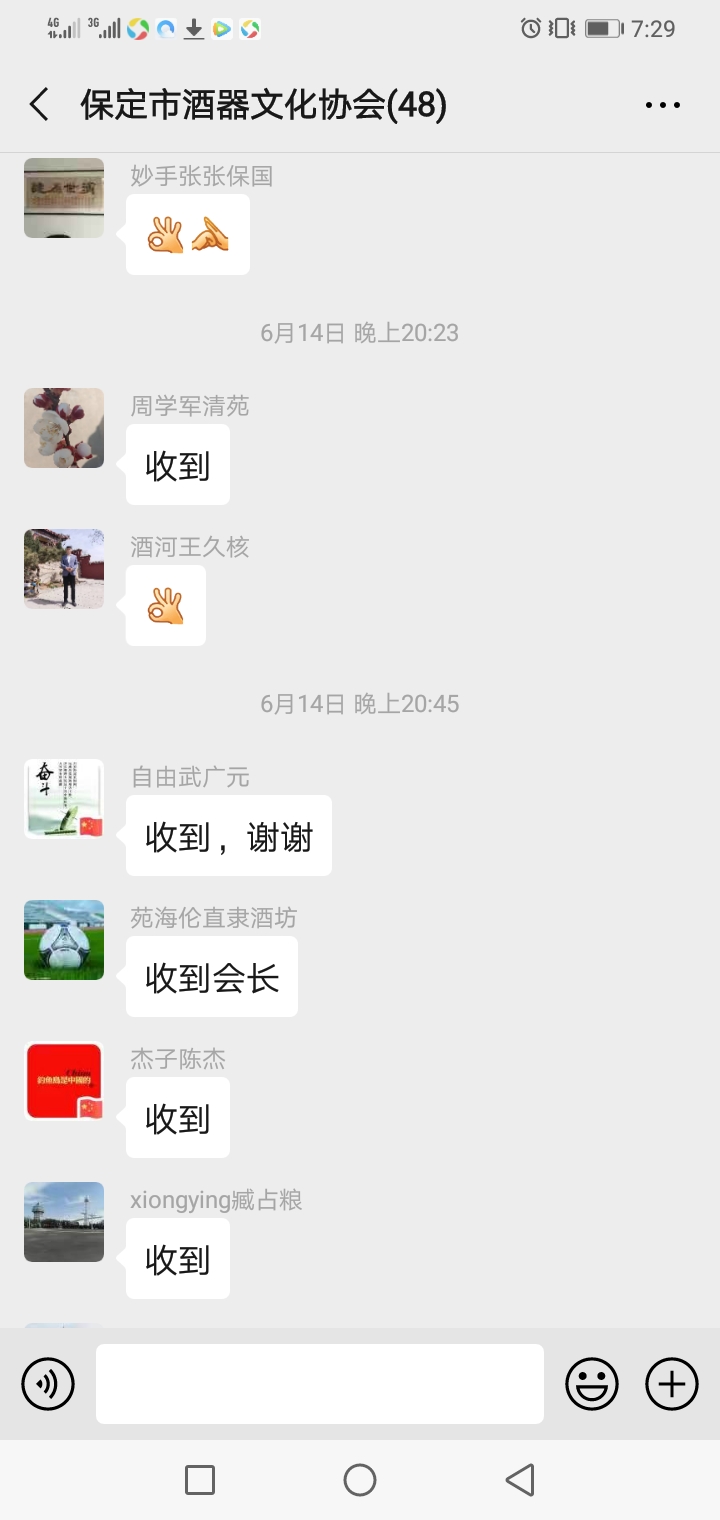Tap the message text field
The width and height of the screenshot is (720, 1520).
pos(320,1384)
